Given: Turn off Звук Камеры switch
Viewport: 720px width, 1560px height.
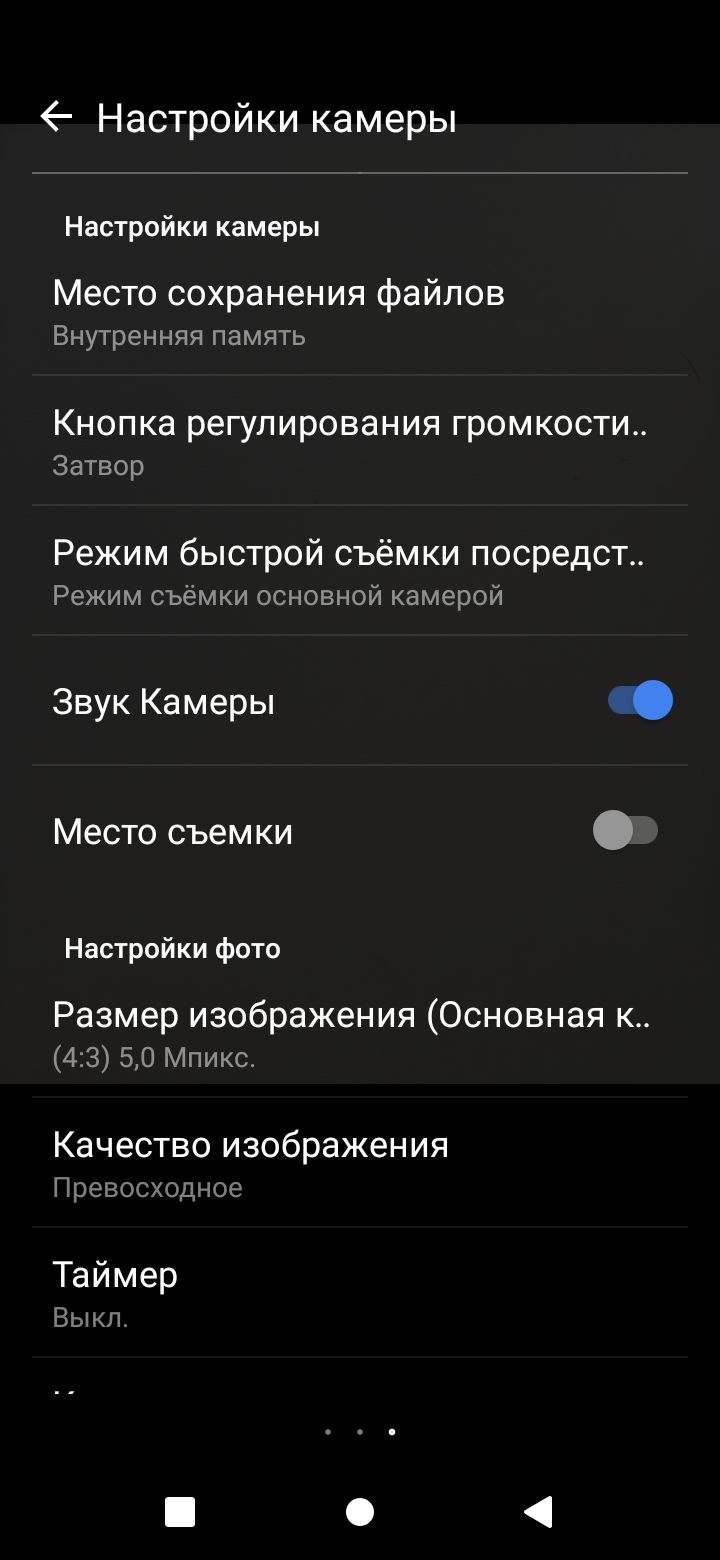Looking at the screenshot, I should point(640,701).
